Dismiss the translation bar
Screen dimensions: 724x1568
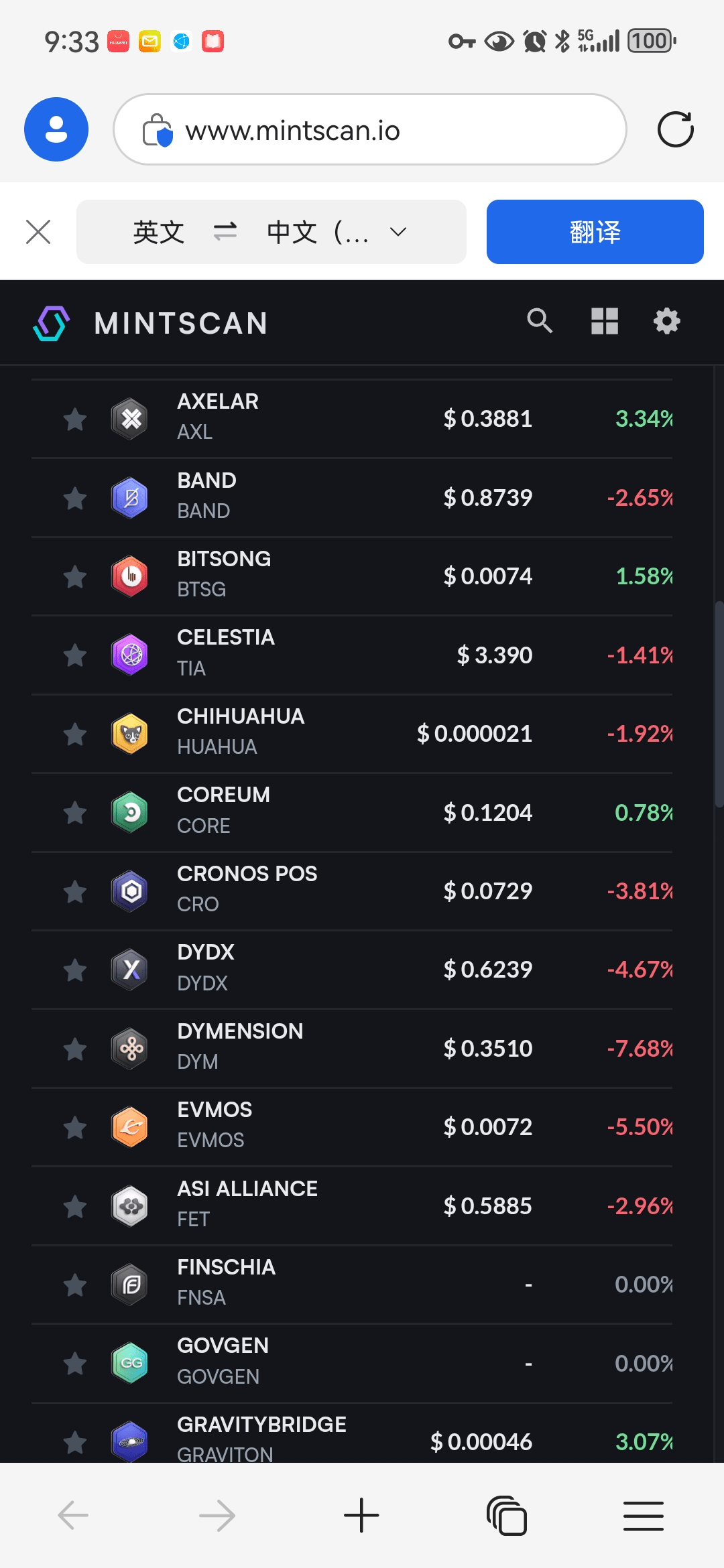(x=38, y=232)
